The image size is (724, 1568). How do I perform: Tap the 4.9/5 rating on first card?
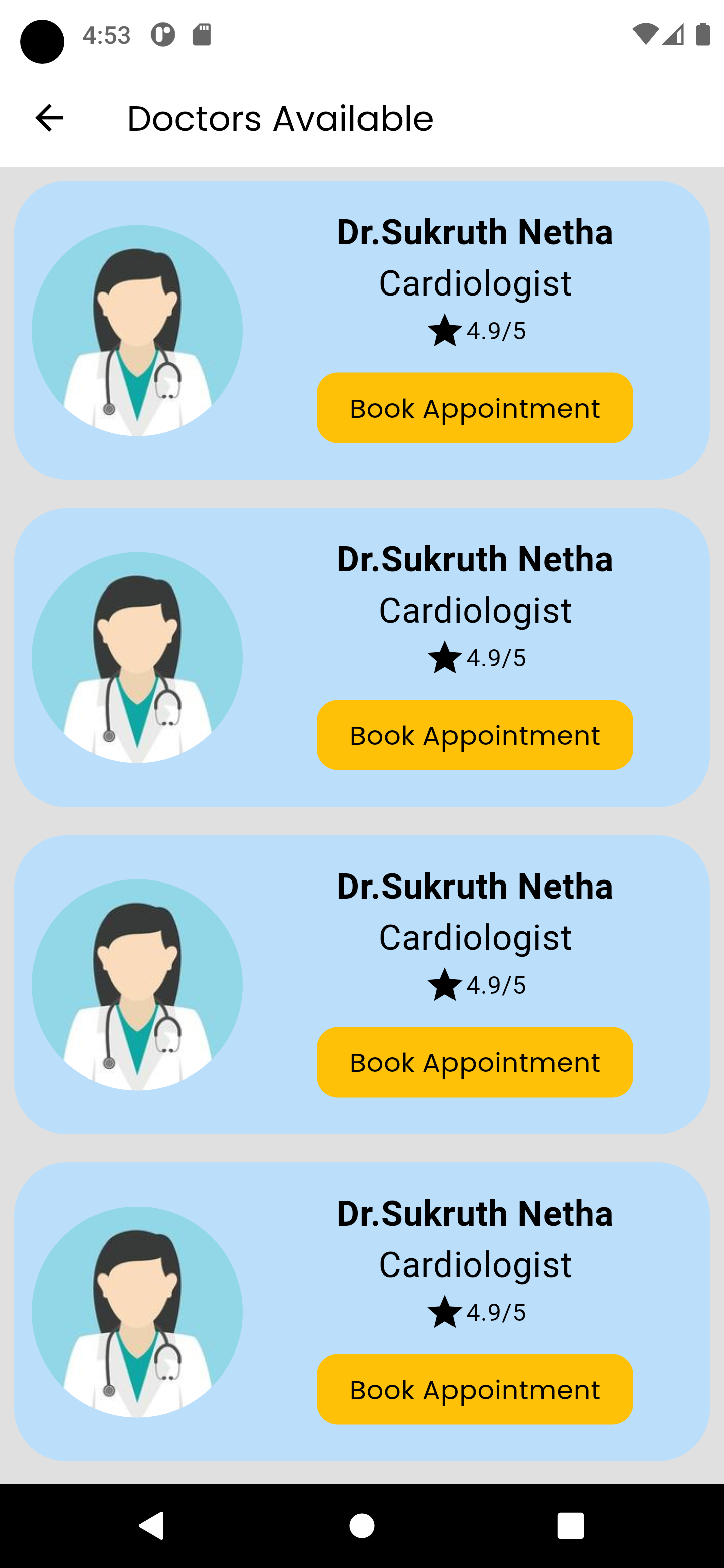tap(495, 331)
